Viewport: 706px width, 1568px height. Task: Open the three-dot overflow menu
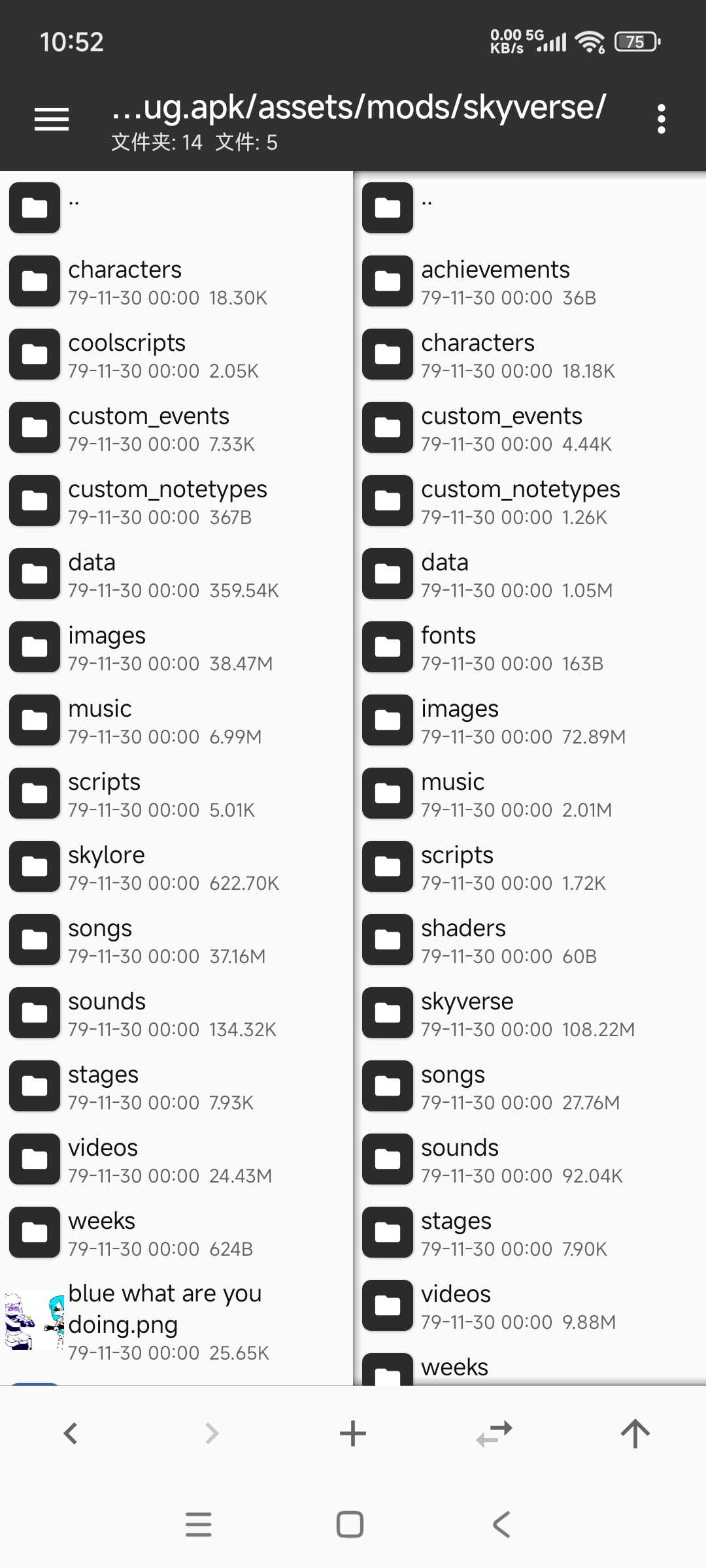(x=661, y=119)
